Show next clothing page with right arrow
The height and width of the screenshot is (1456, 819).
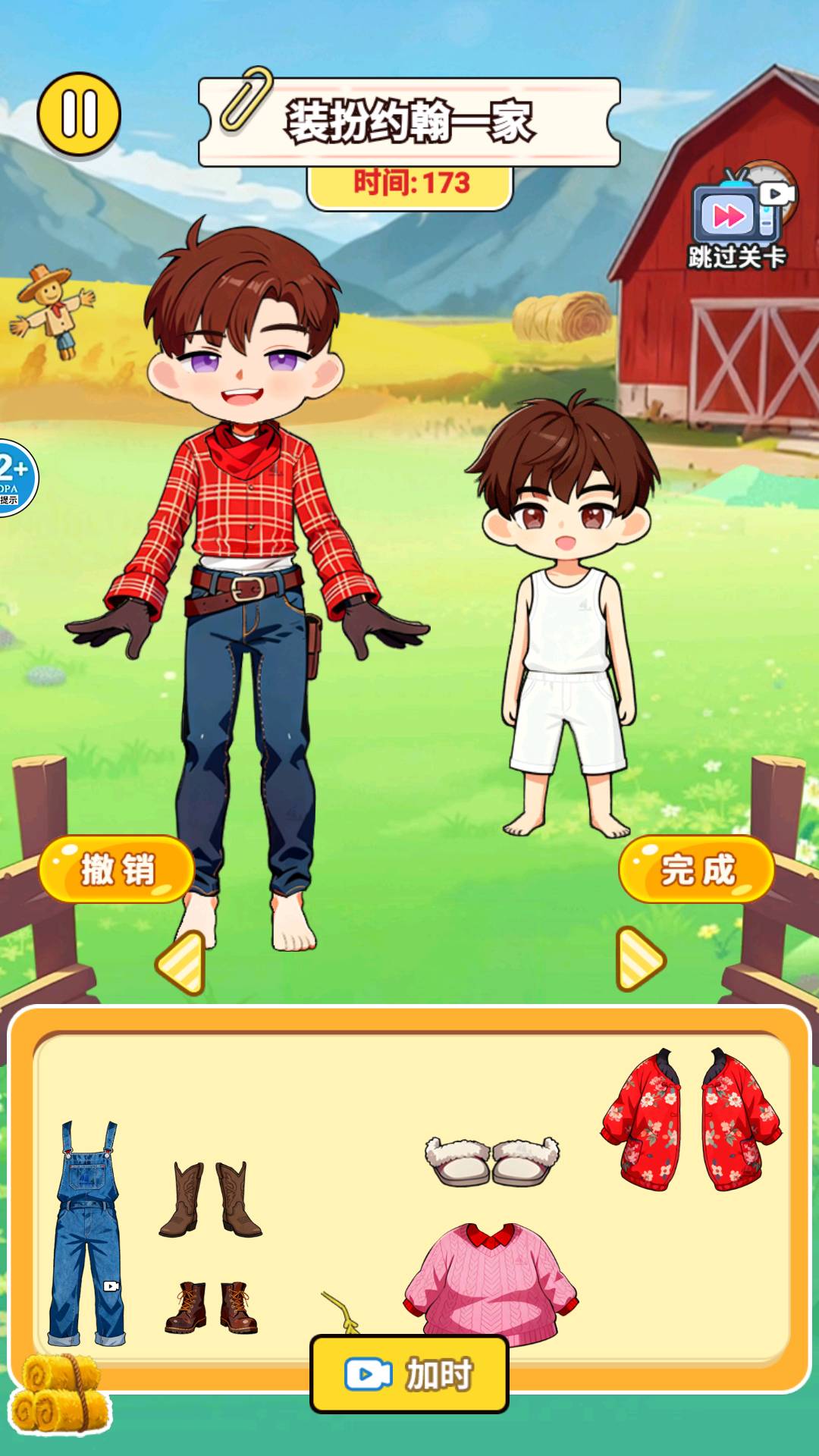(639, 960)
